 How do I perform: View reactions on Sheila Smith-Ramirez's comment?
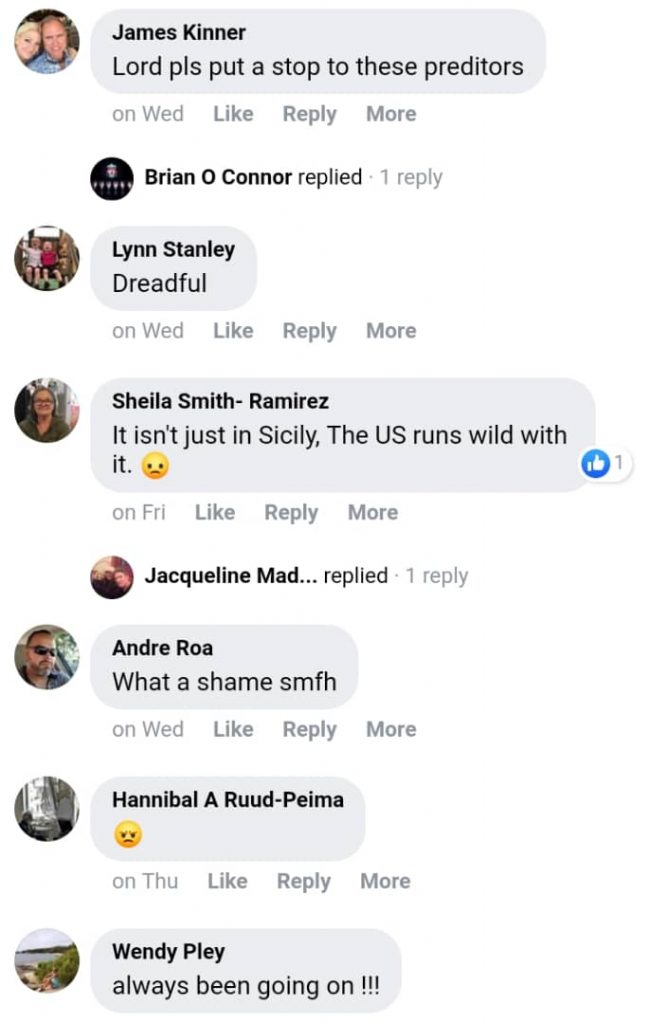pyautogui.click(x=606, y=463)
